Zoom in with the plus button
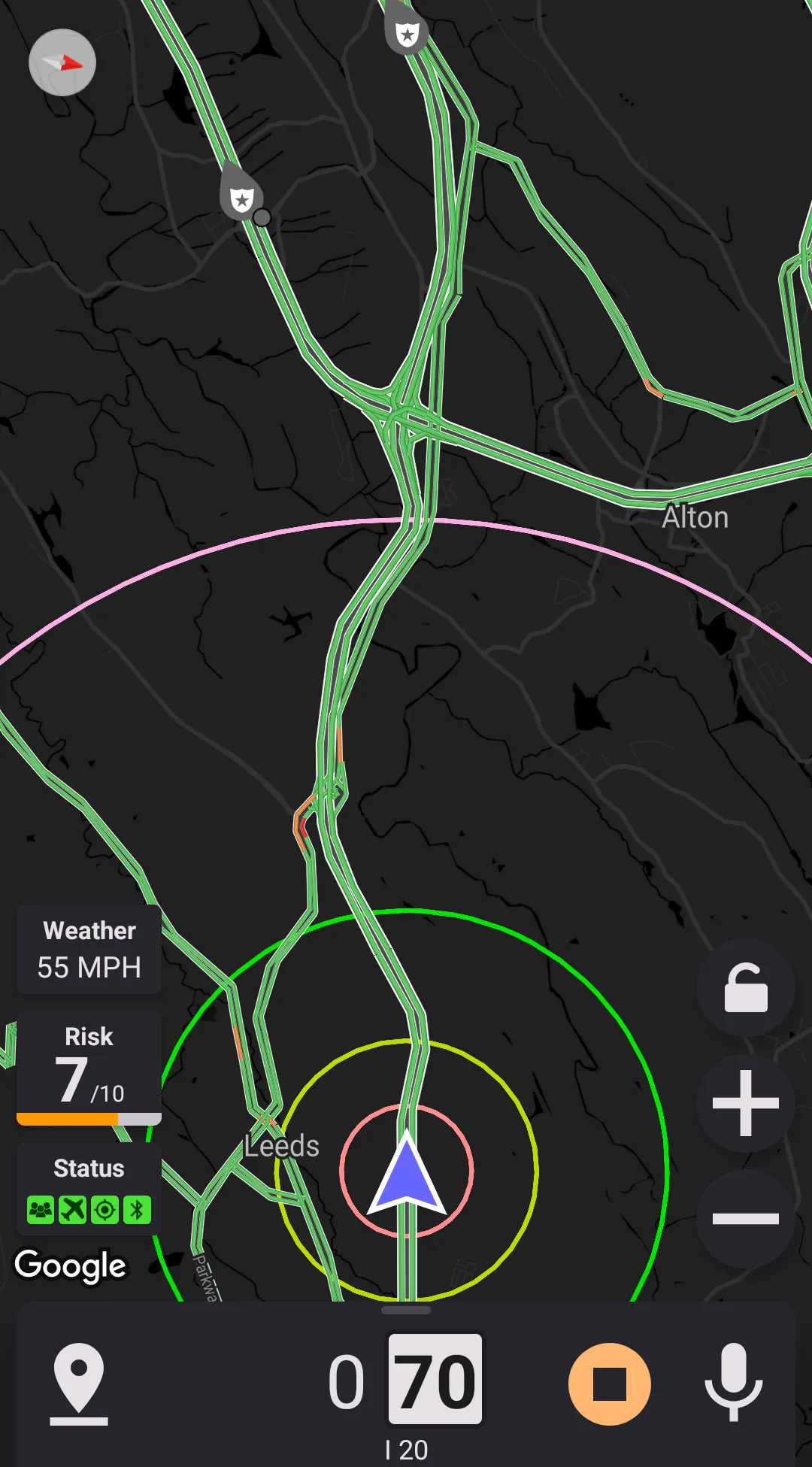This screenshot has height=1467, width=812. 745,1103
